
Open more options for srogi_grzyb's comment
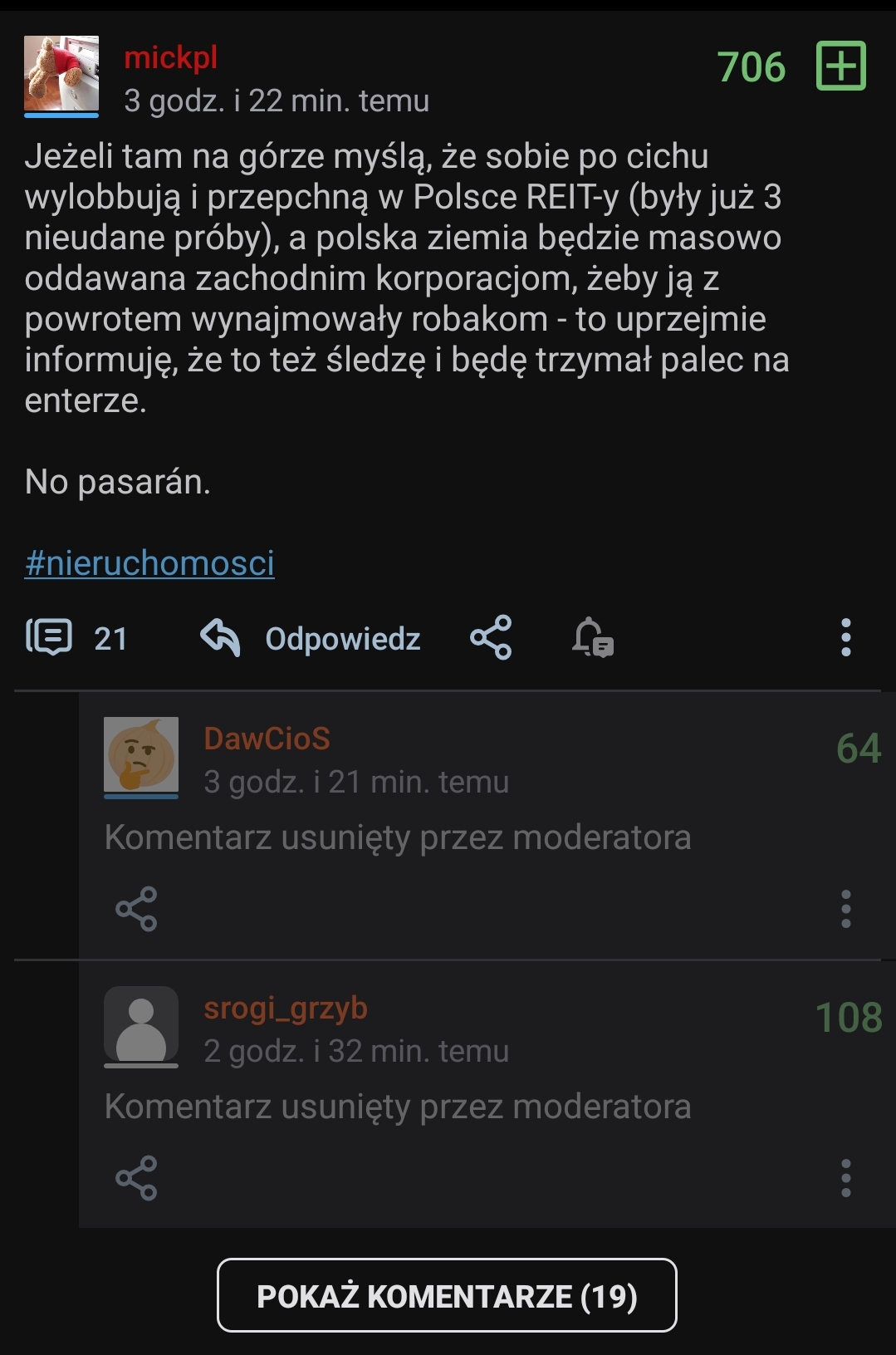[x=845, y=1178]
